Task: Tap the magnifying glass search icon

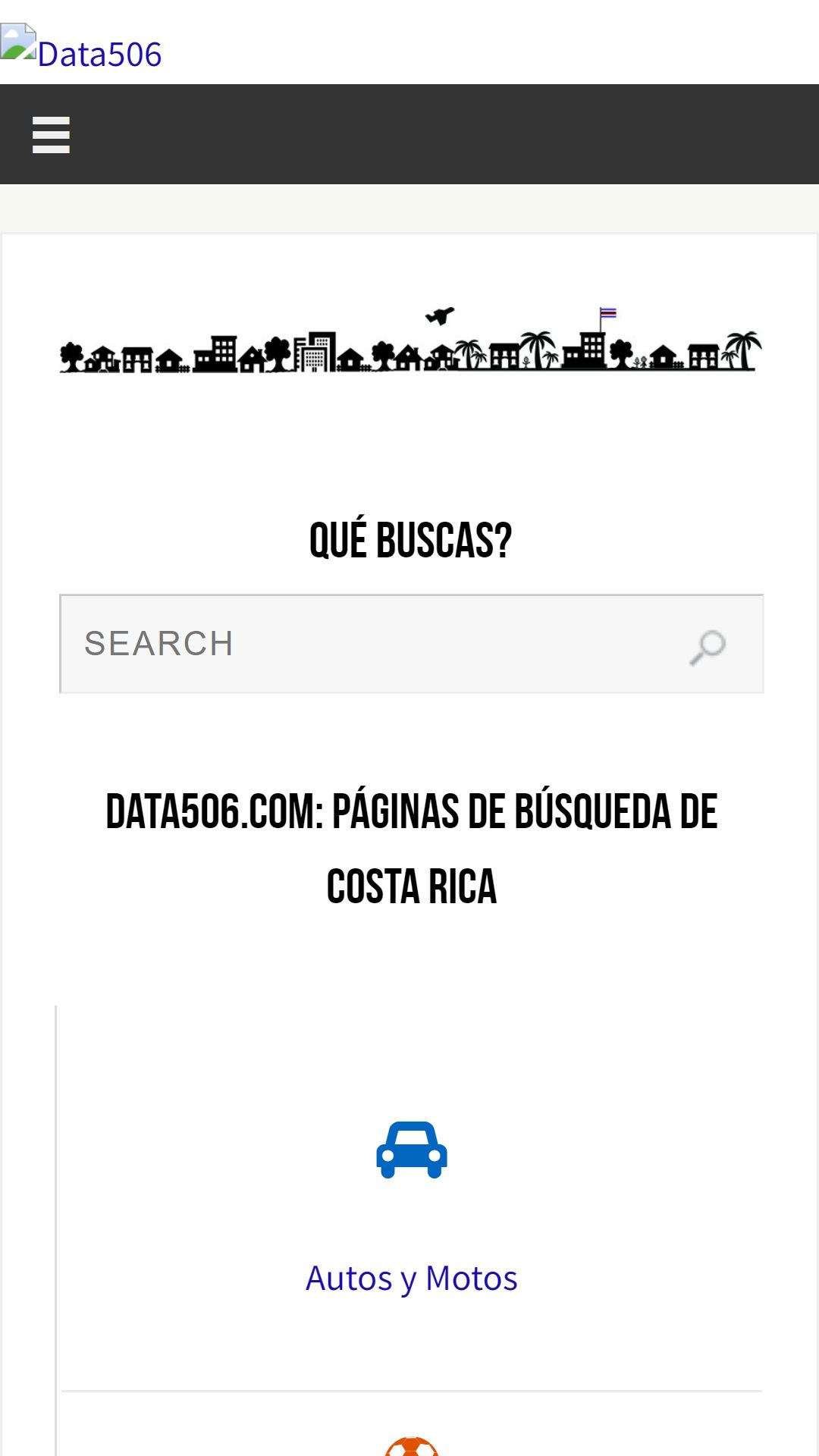Action: pyautogui.click(x=708, y=647)
